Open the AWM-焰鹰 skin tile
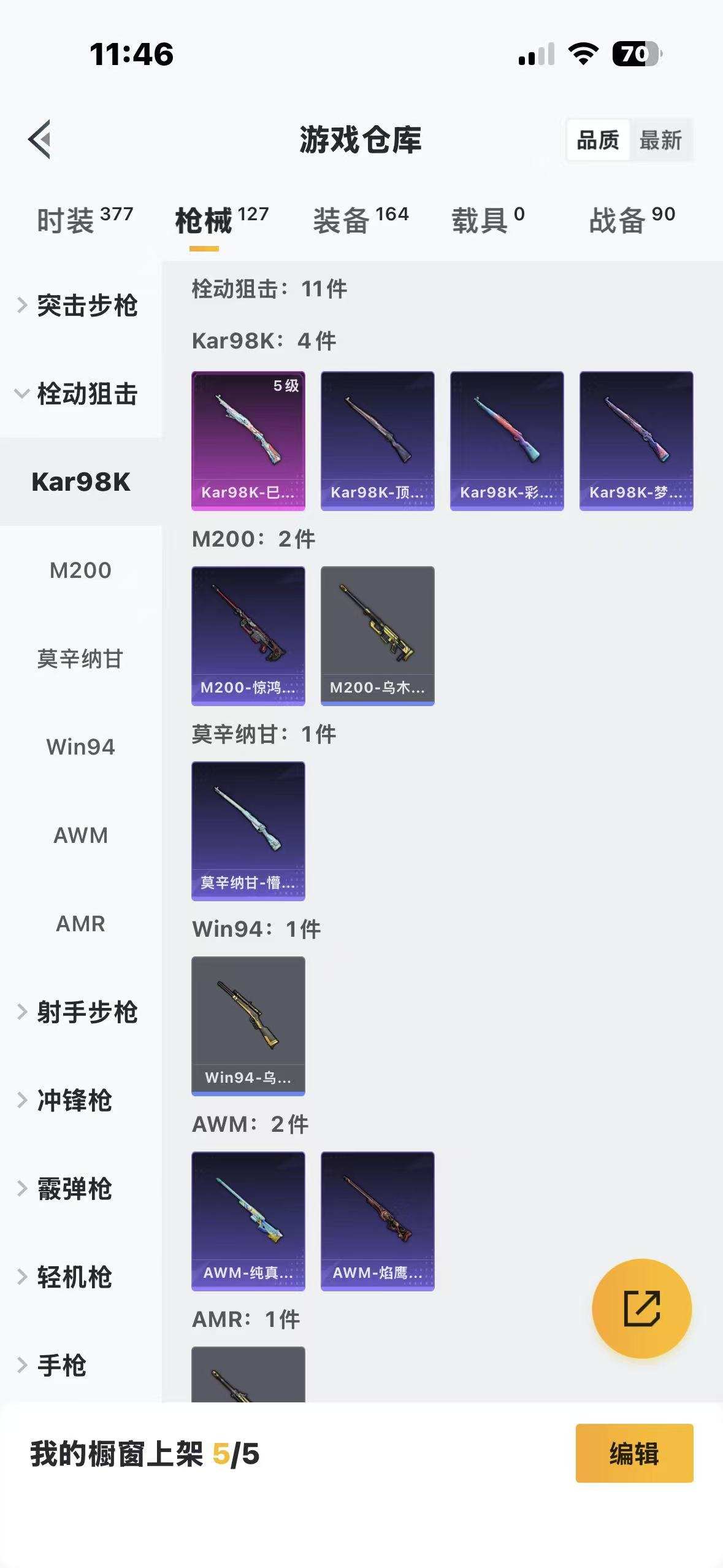The width and height of the screenshot is (723, 1568). click(377, 1221)
